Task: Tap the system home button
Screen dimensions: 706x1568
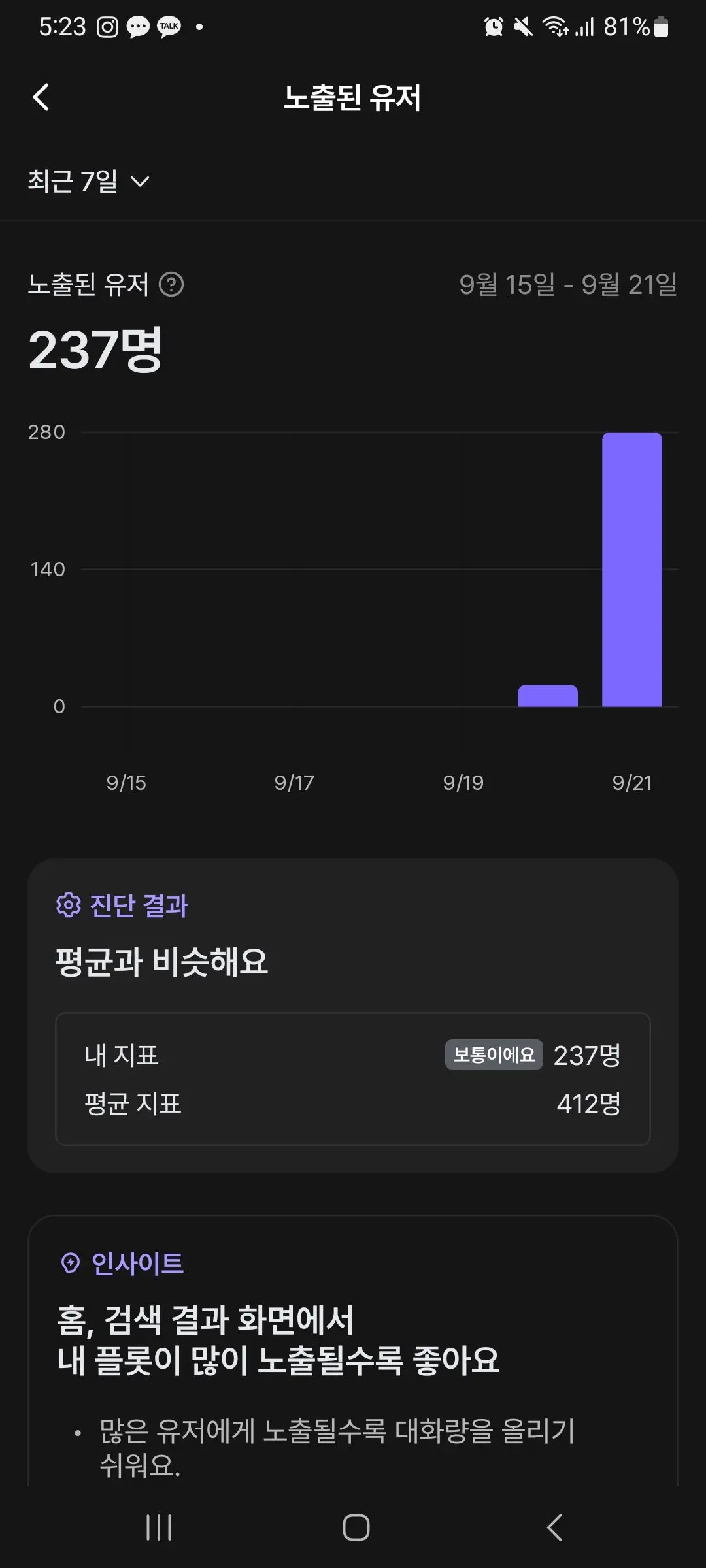Action: click(x=356, y=1527)
